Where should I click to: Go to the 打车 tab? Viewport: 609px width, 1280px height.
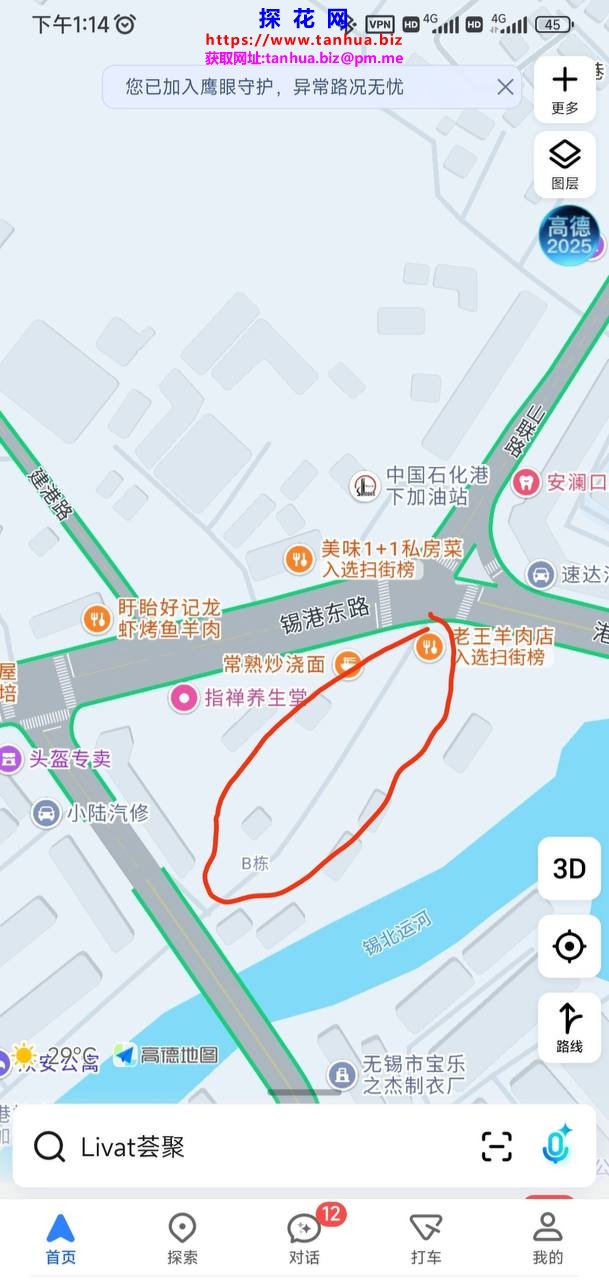click(426, 1238)
